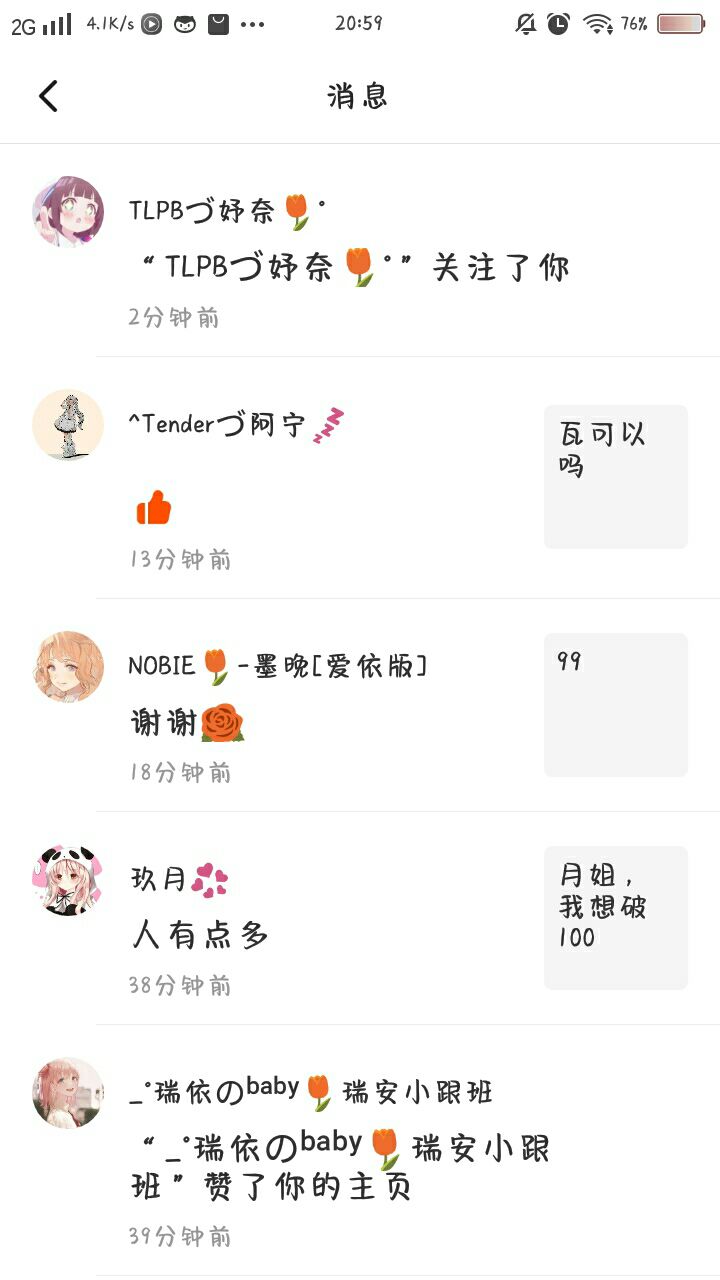Tap ^Tenderづ阿宁's avatar picture
Image resolution: width=720 pixels, height=1280 pixels.
click(x=68, y=425)
